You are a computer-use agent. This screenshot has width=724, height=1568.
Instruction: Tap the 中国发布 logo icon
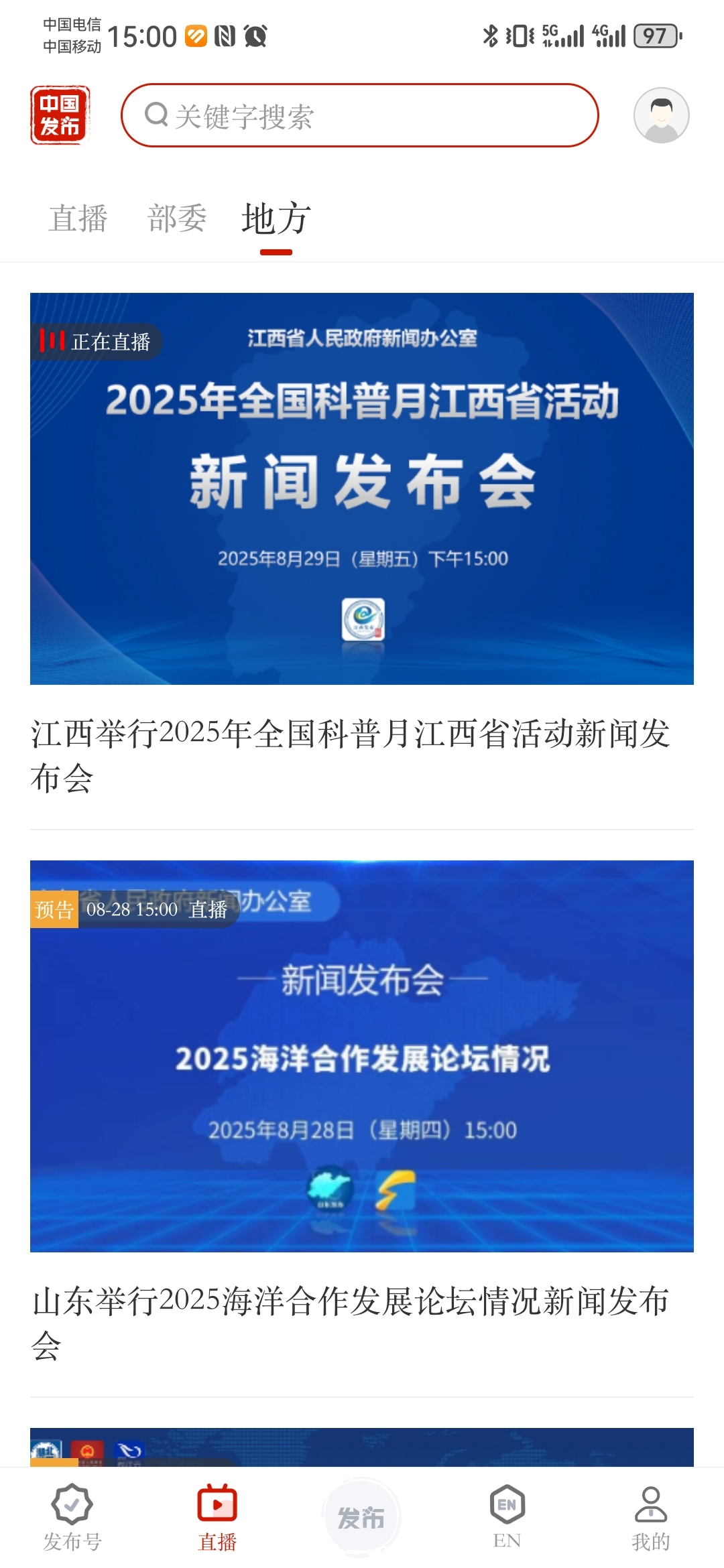pyautogui.click(x=60, y=115)
